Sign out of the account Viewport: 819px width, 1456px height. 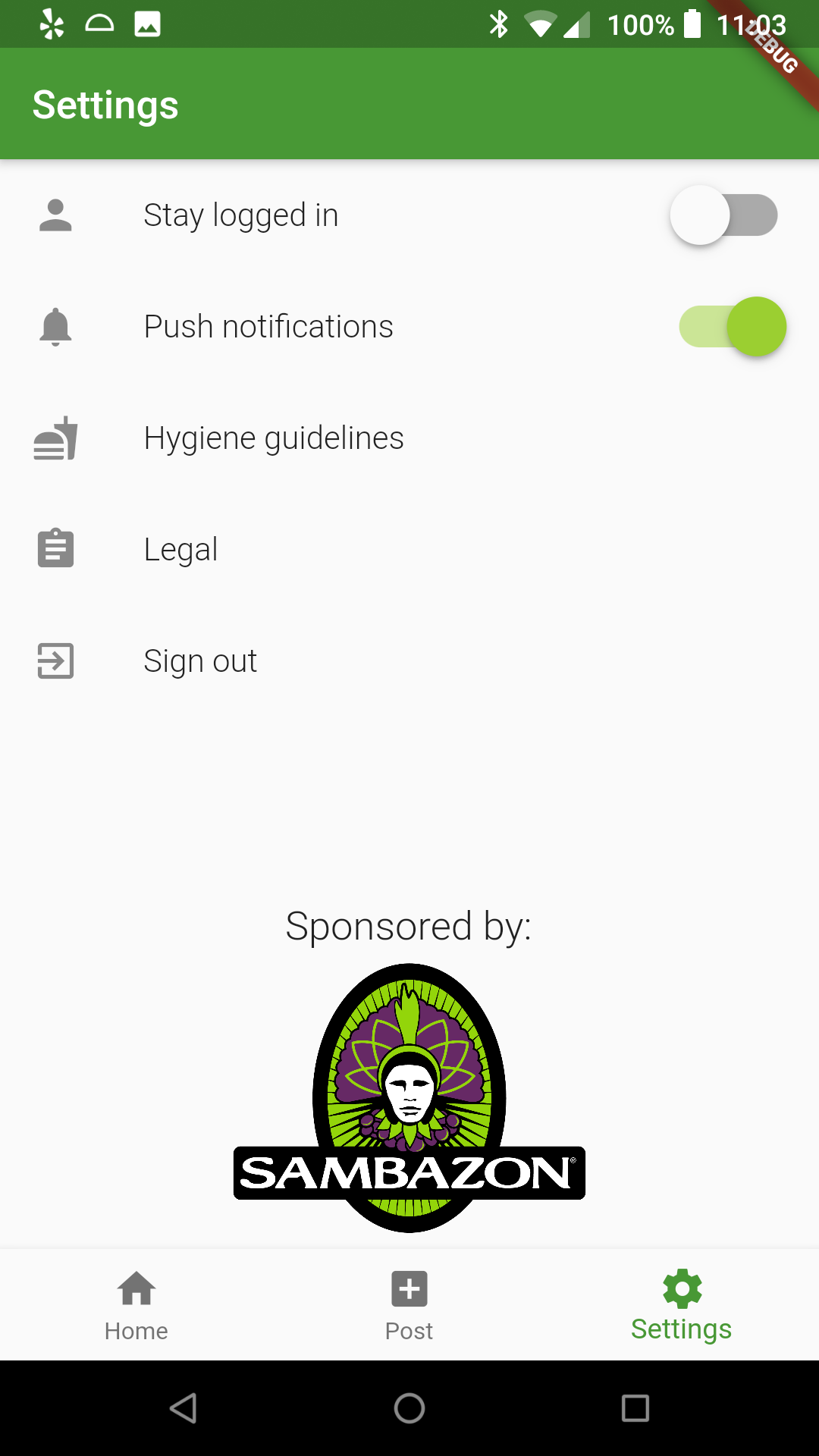tap(409, 661)
